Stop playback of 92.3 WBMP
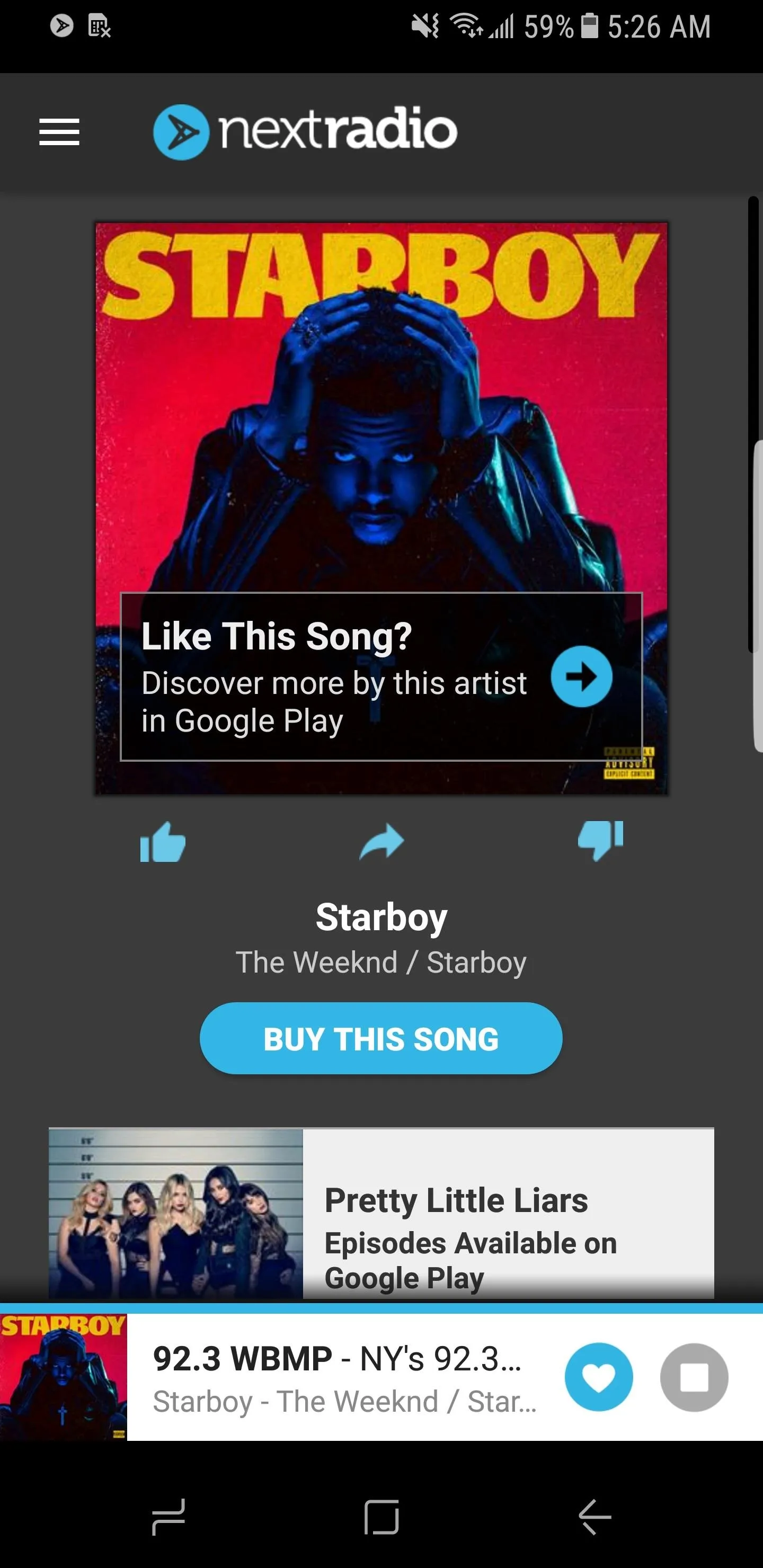The image size is (763, 1568). 694,1377
